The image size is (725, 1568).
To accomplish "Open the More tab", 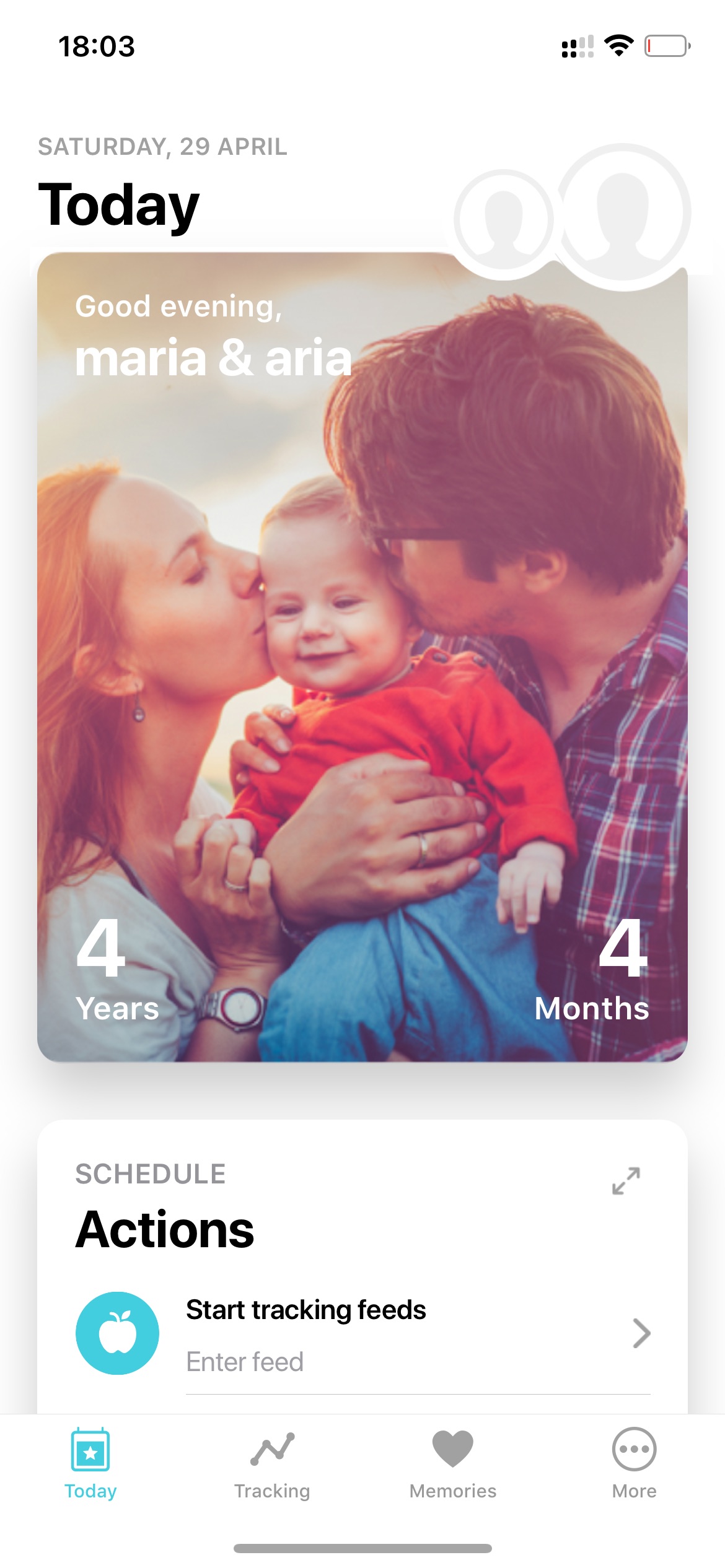I will click(634, 1465).
